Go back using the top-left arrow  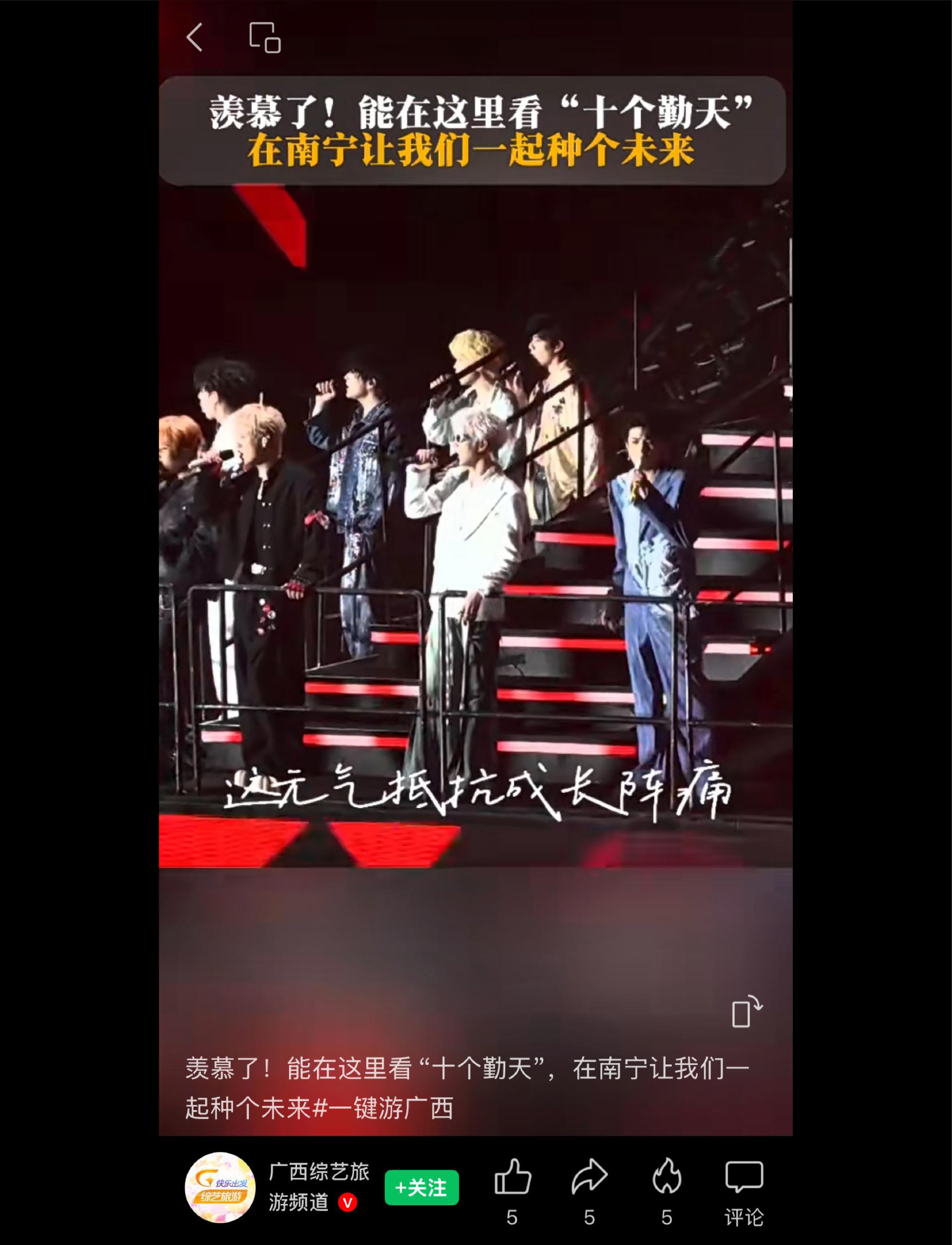[x=194, y=38]
